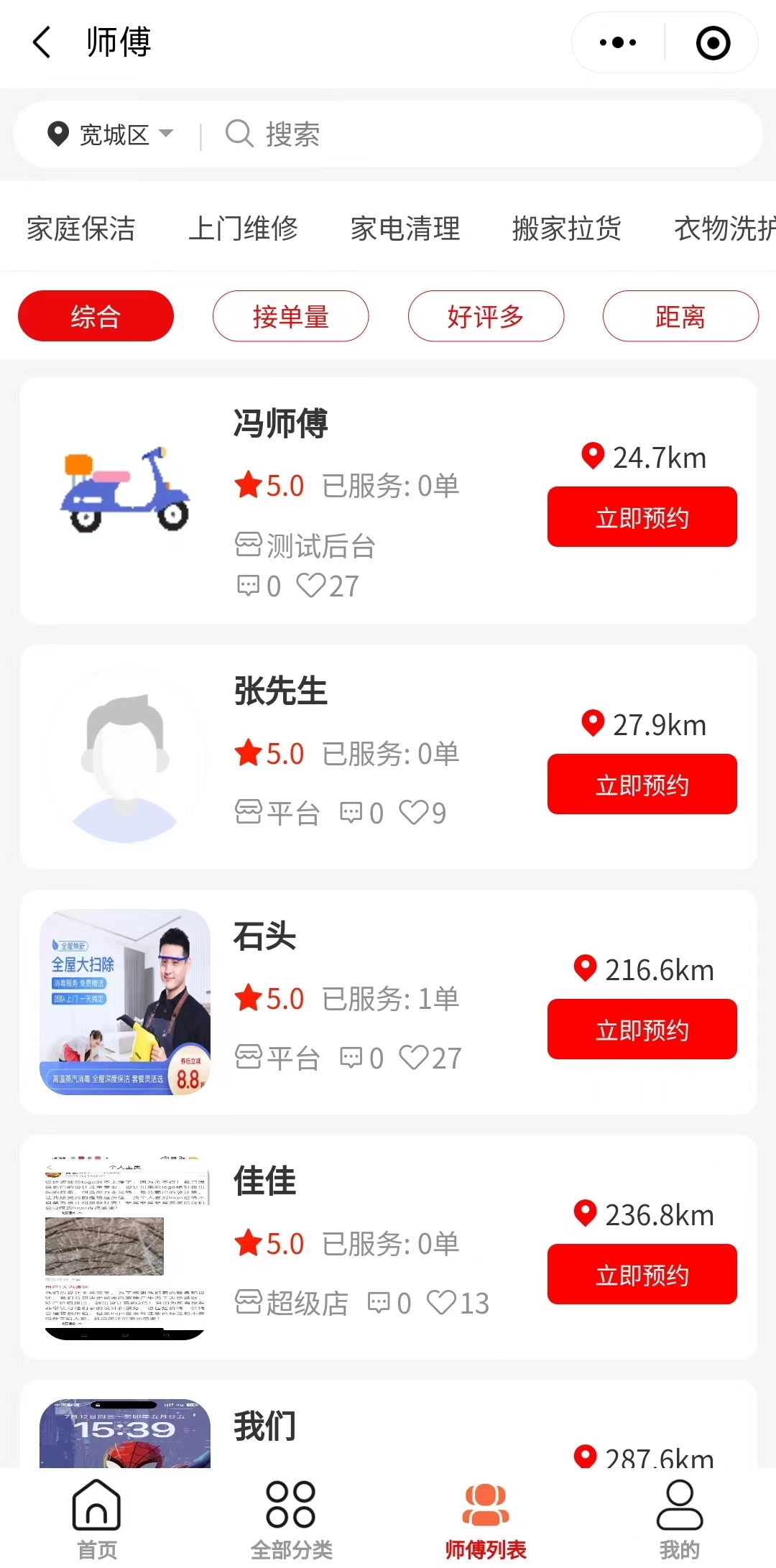The width and height of the screenshot is (776, 1568).
Task: Tap 立即预约 for 张先生
Action: [x=642, y=785]
